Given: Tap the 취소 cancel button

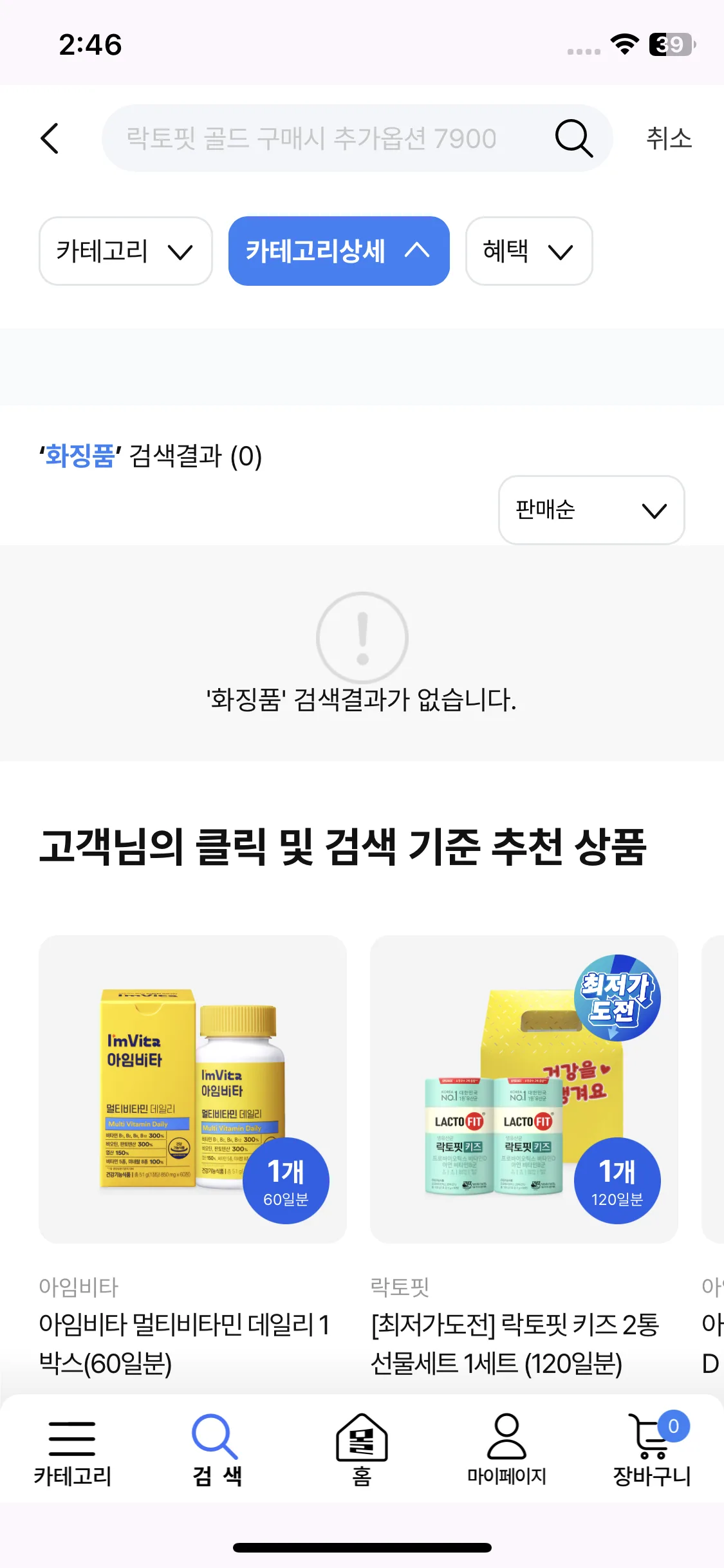Looking at the screenshot, I should 669,138.
